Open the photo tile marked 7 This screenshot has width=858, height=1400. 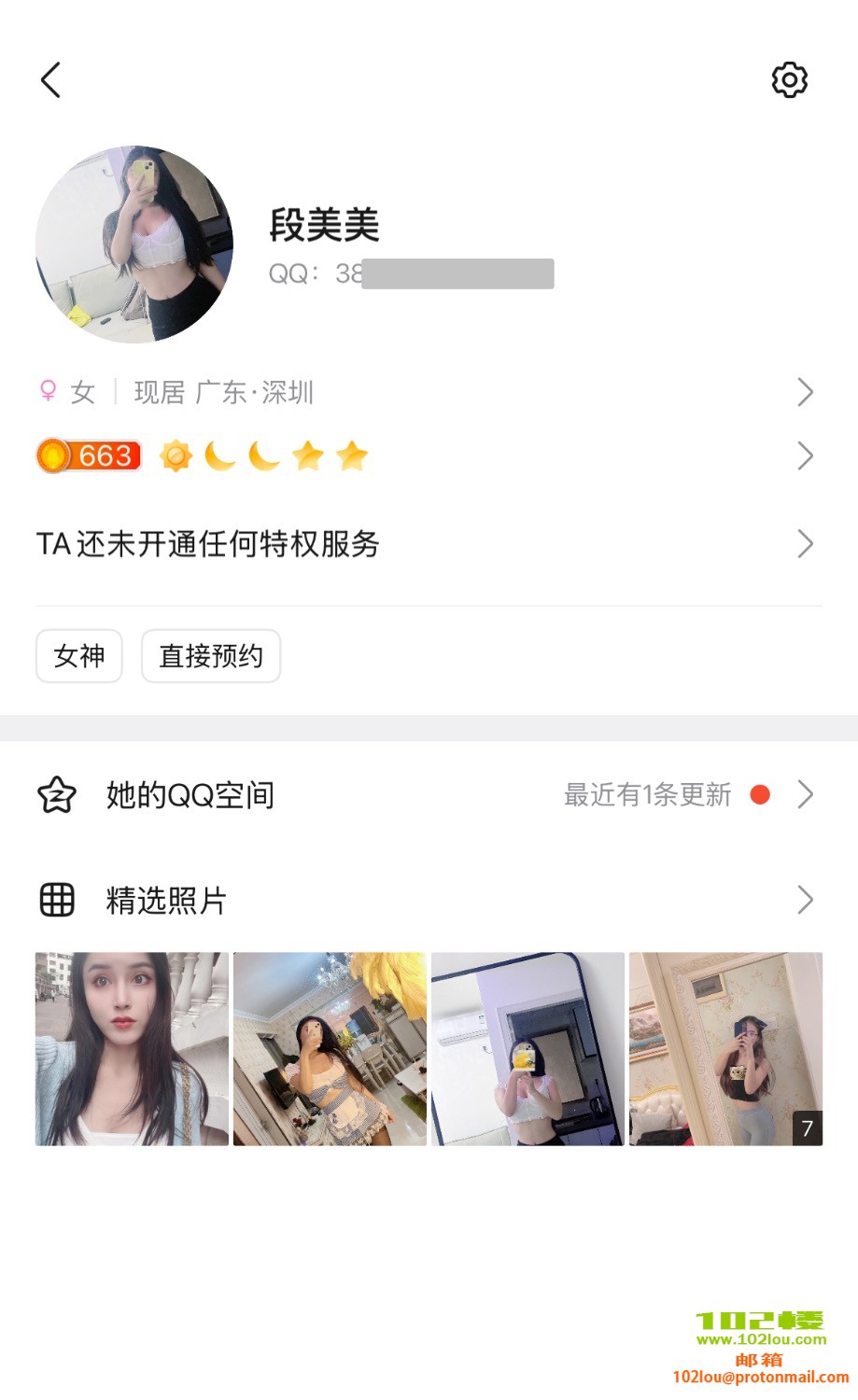725,1049
